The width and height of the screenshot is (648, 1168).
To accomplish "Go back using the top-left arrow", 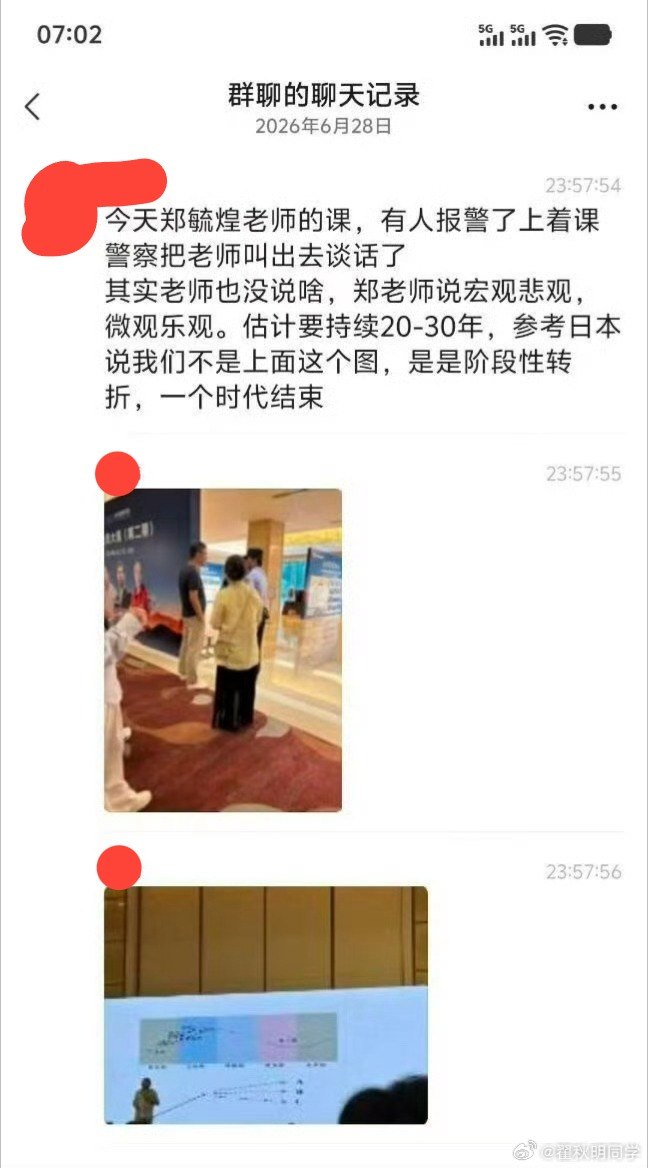I will pos(32,107).
